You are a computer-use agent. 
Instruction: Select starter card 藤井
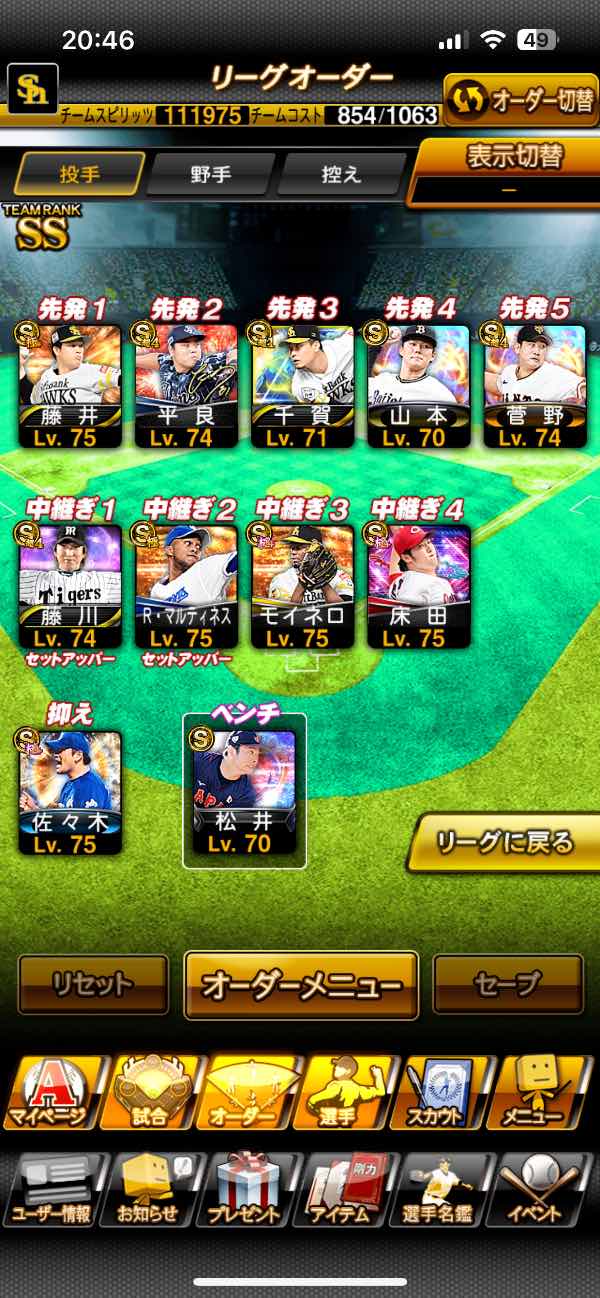tap(70, 385)
